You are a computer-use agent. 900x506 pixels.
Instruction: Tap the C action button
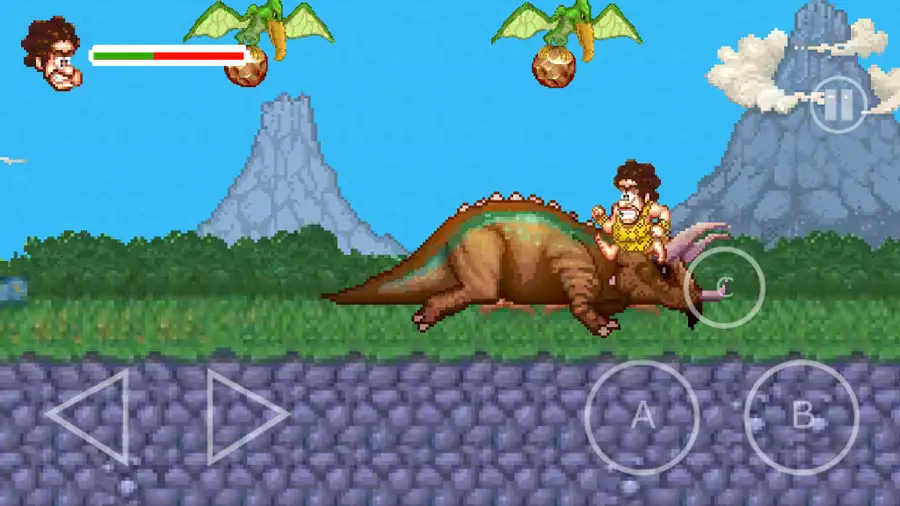tap(725, 288)
